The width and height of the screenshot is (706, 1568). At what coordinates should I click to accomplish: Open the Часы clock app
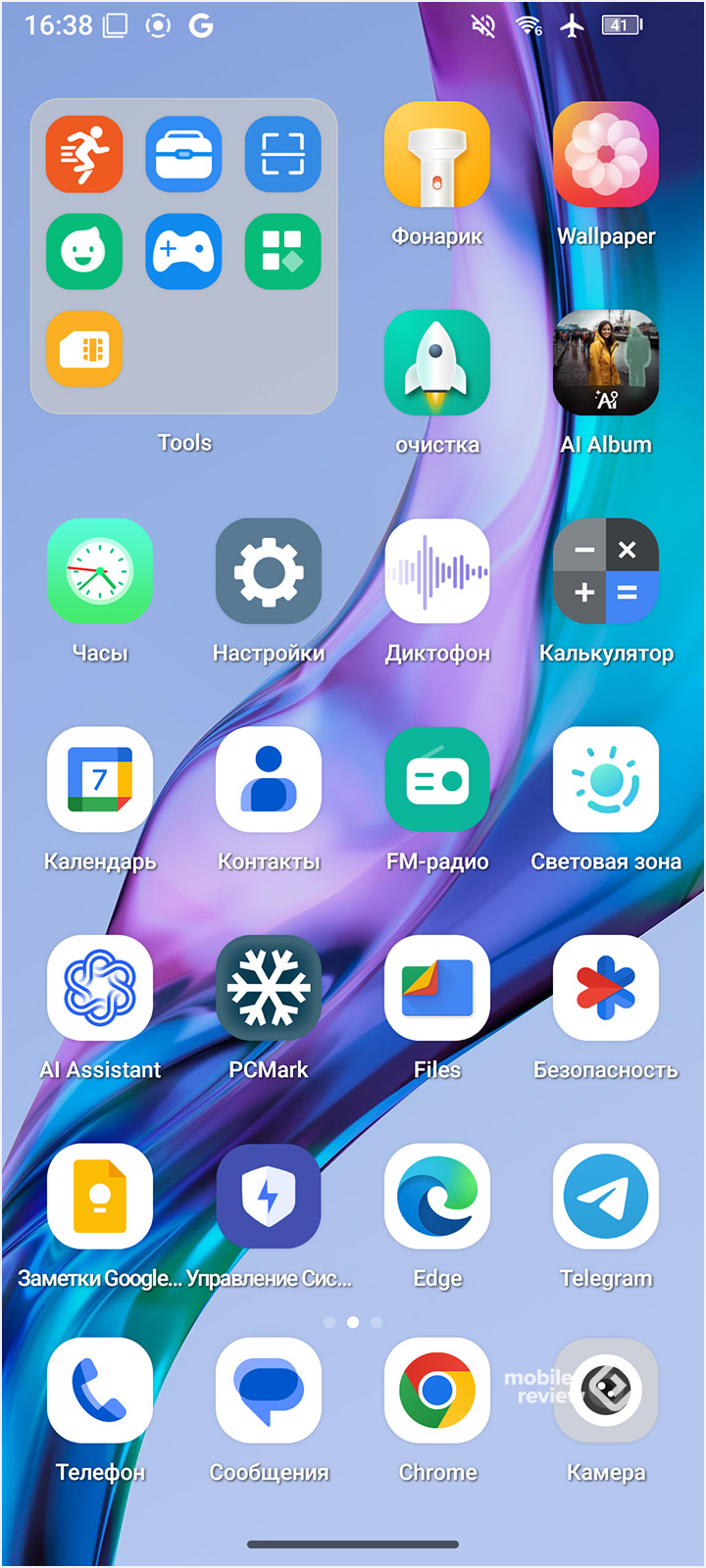pos(100,572)
